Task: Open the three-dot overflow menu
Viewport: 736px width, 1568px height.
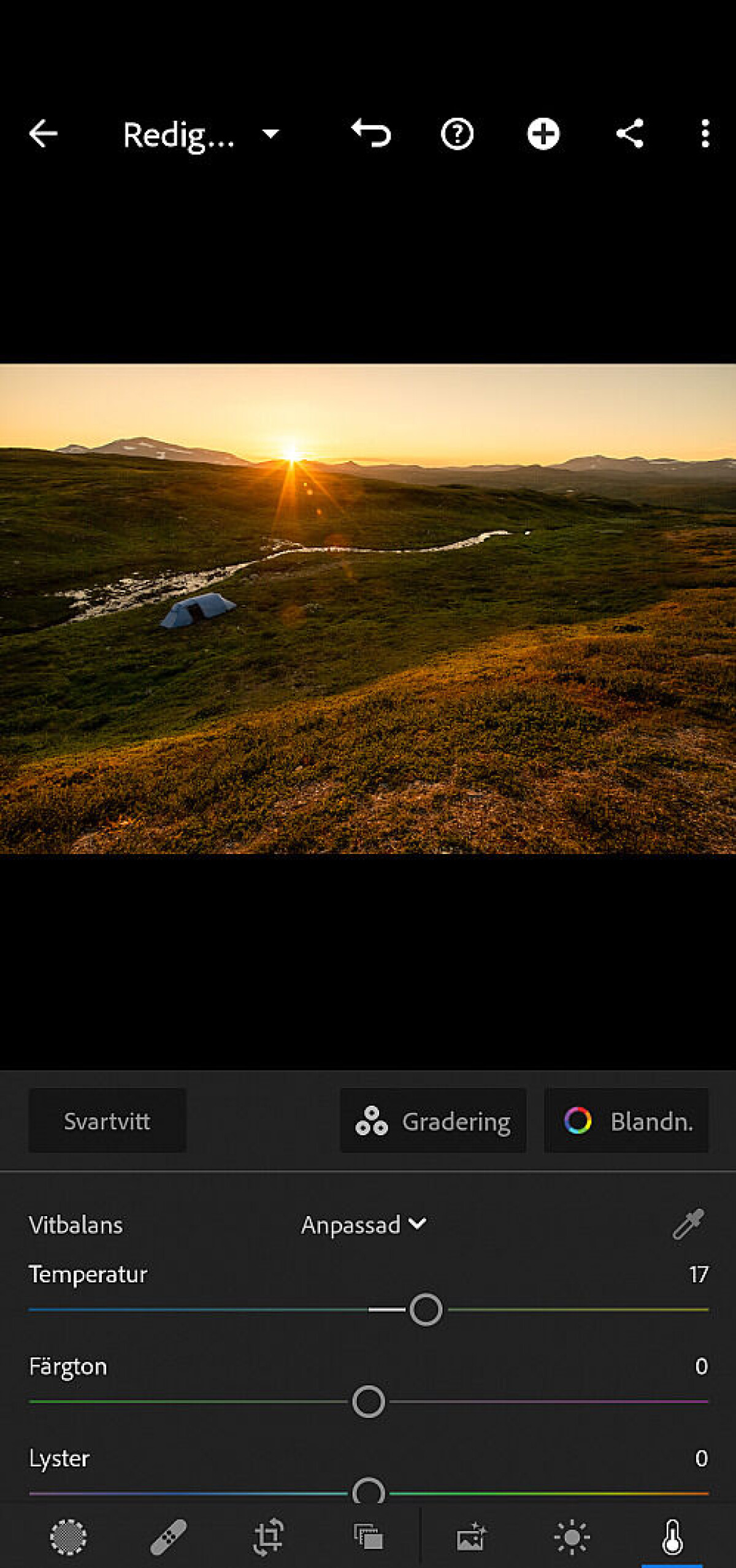Action: (705, 134)
